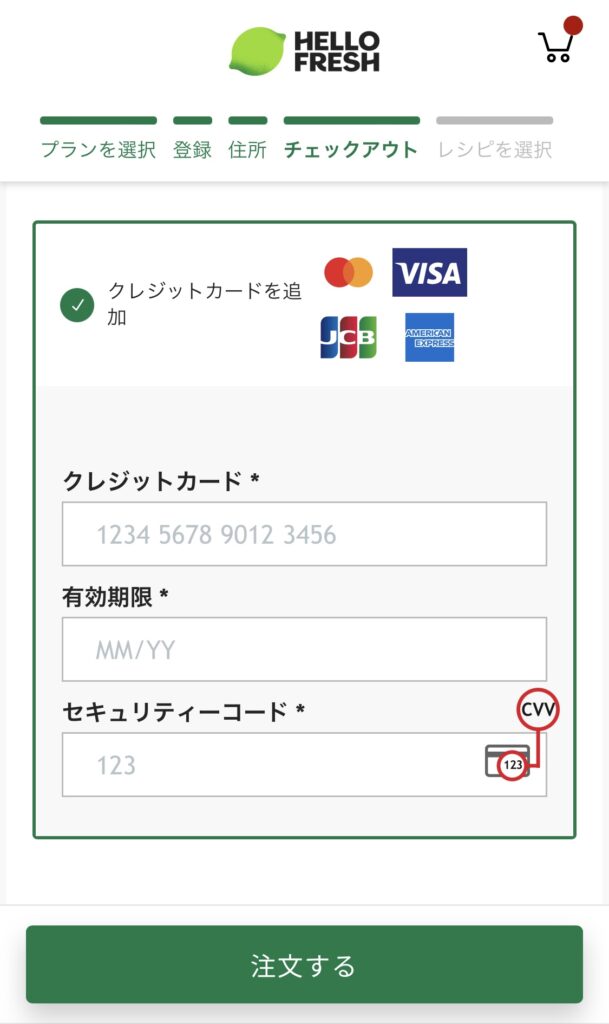Open the shopping cart icon
The height and width of the screenshot is (1024, 609).
(557, 46)
